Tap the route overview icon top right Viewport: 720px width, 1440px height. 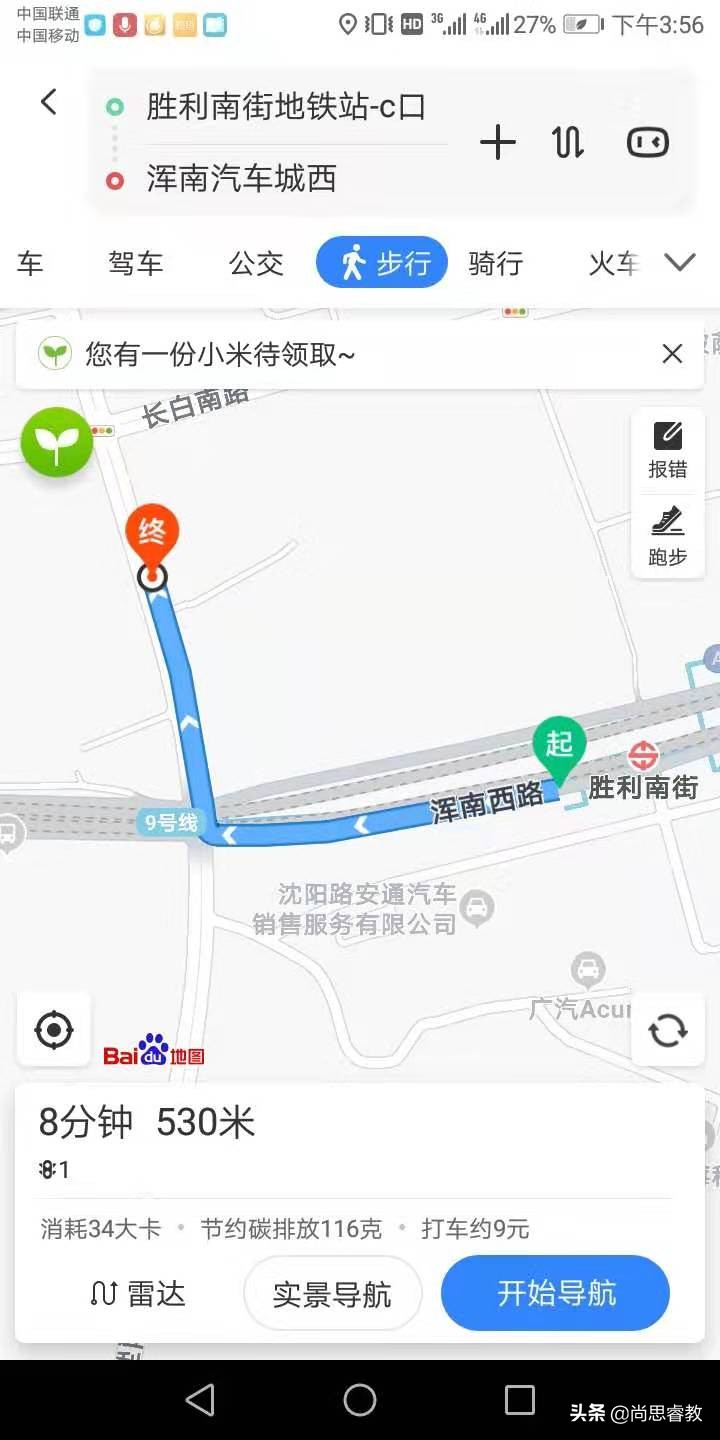[x=646, y=142]
